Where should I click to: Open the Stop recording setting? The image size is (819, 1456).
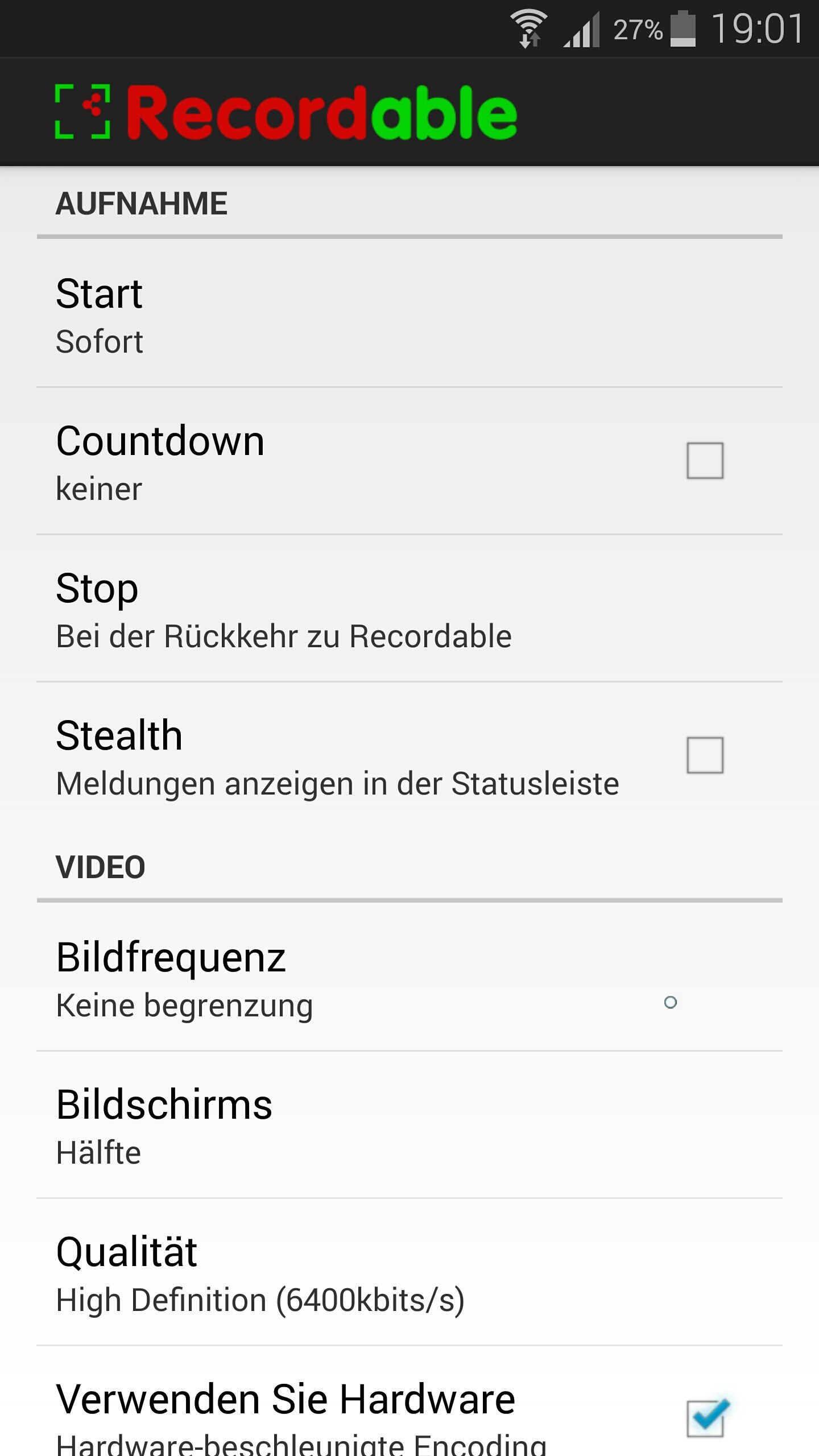click(x=409, y=609)
